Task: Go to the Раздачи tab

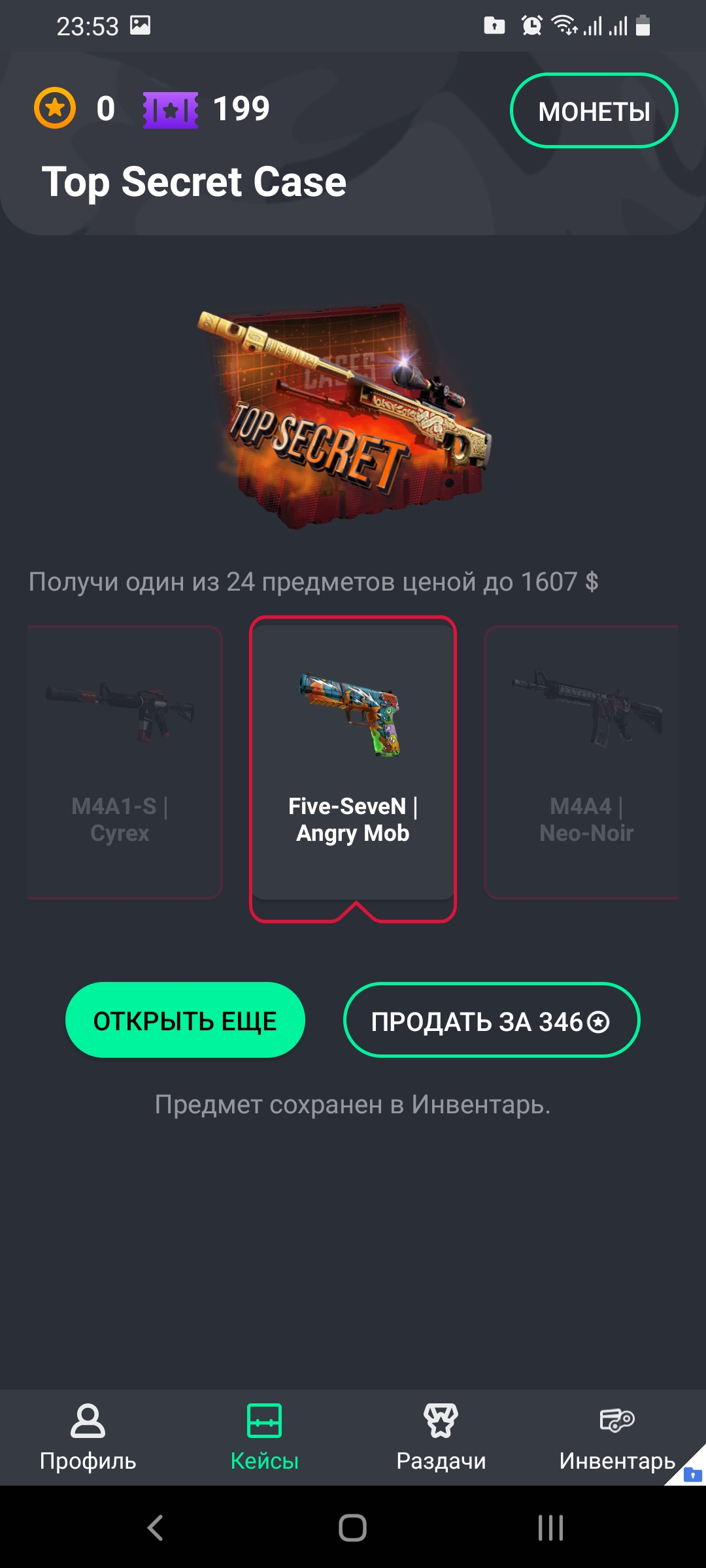Action: [441, 1437]
